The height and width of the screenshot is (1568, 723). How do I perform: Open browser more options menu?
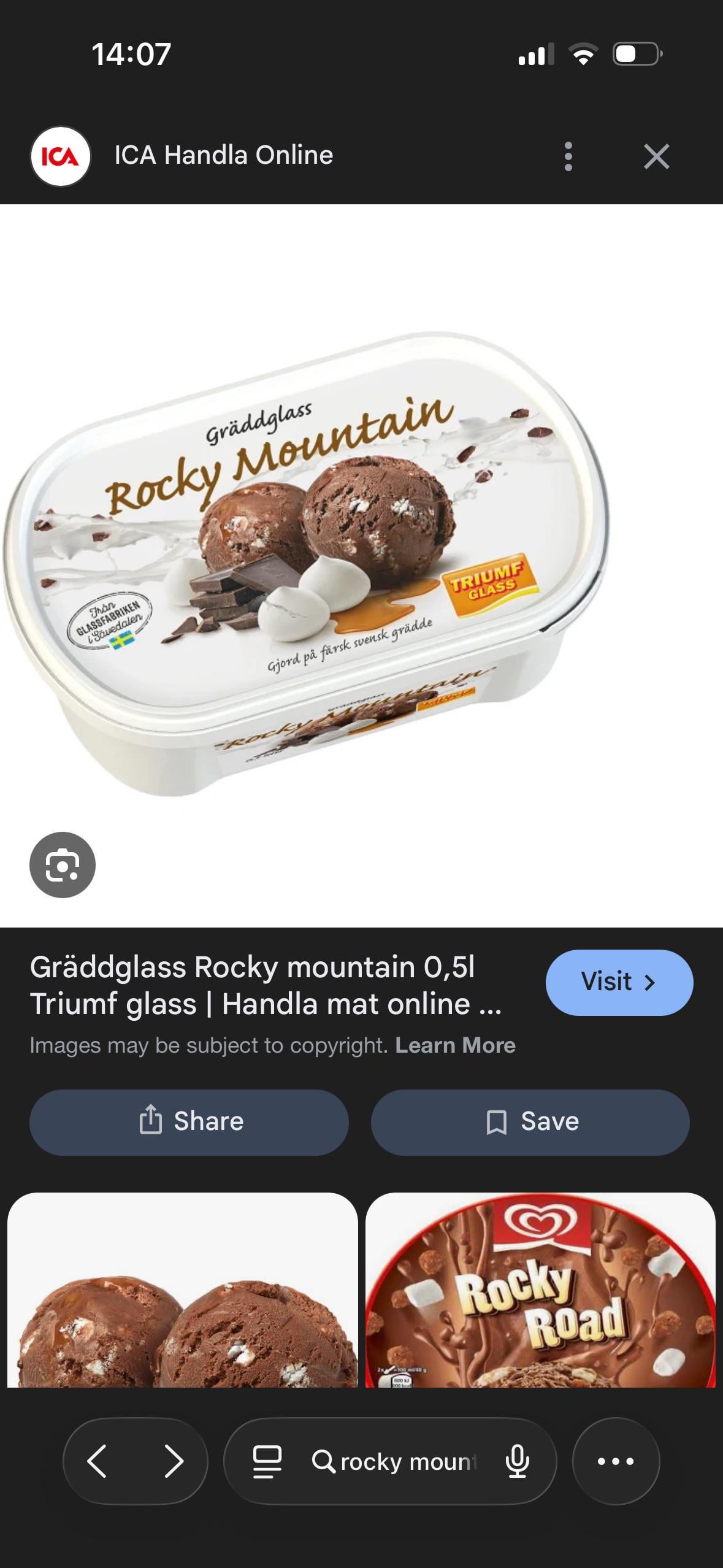616,1461
